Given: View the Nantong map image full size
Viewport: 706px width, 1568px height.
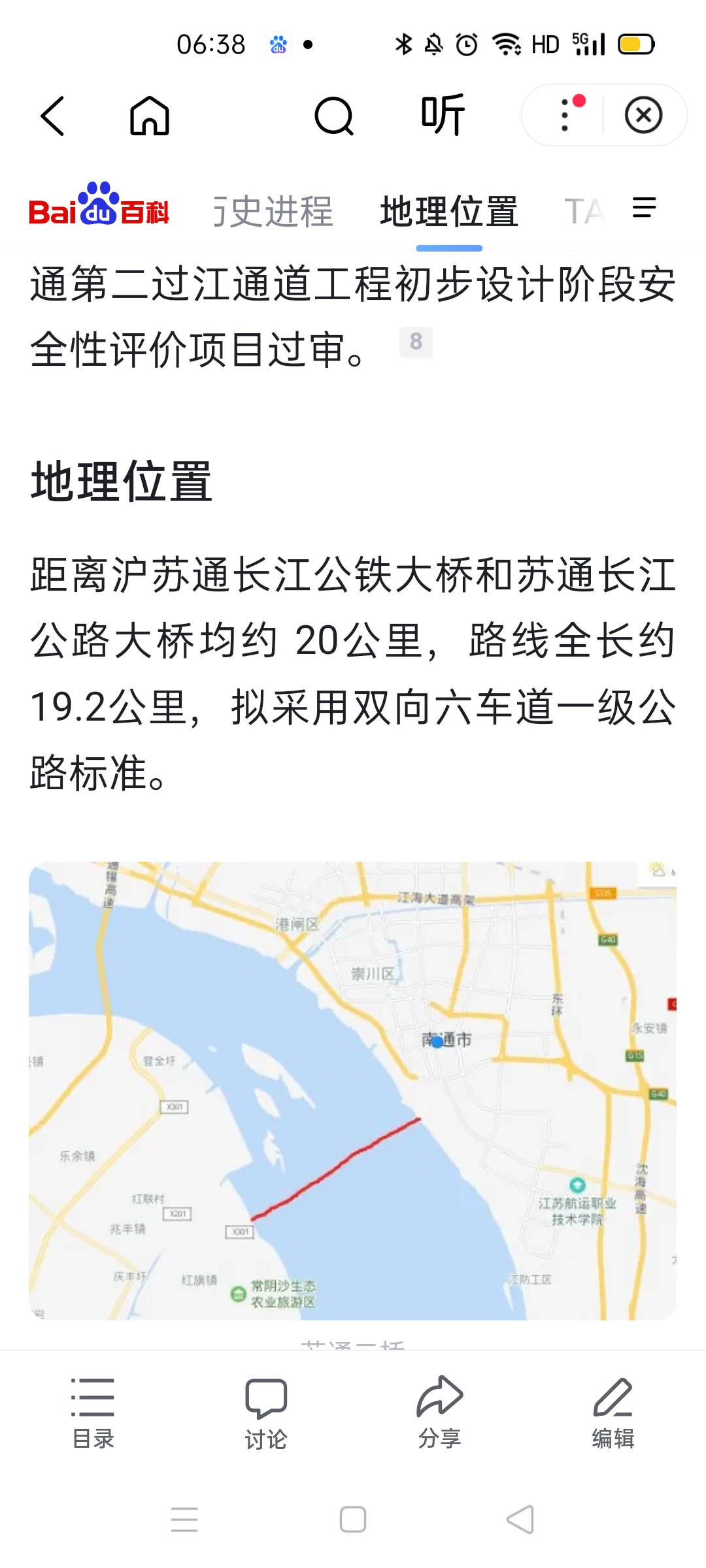Looking at the screenshot, I should coord(352,1090).
